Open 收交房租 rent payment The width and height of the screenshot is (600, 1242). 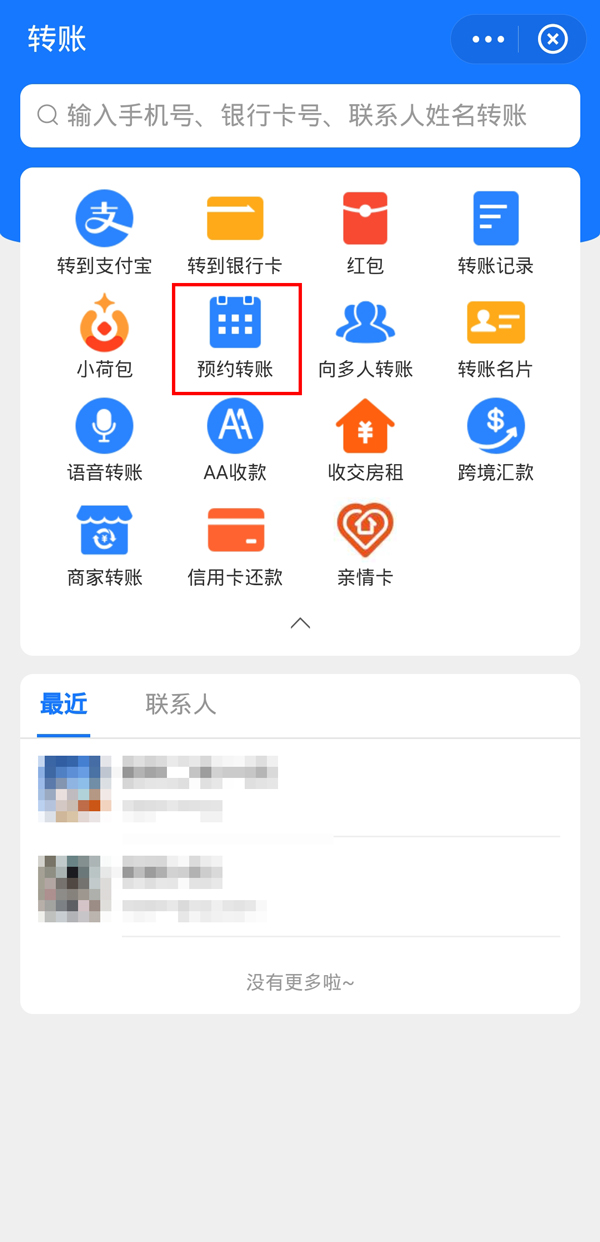tap(365, 440)
